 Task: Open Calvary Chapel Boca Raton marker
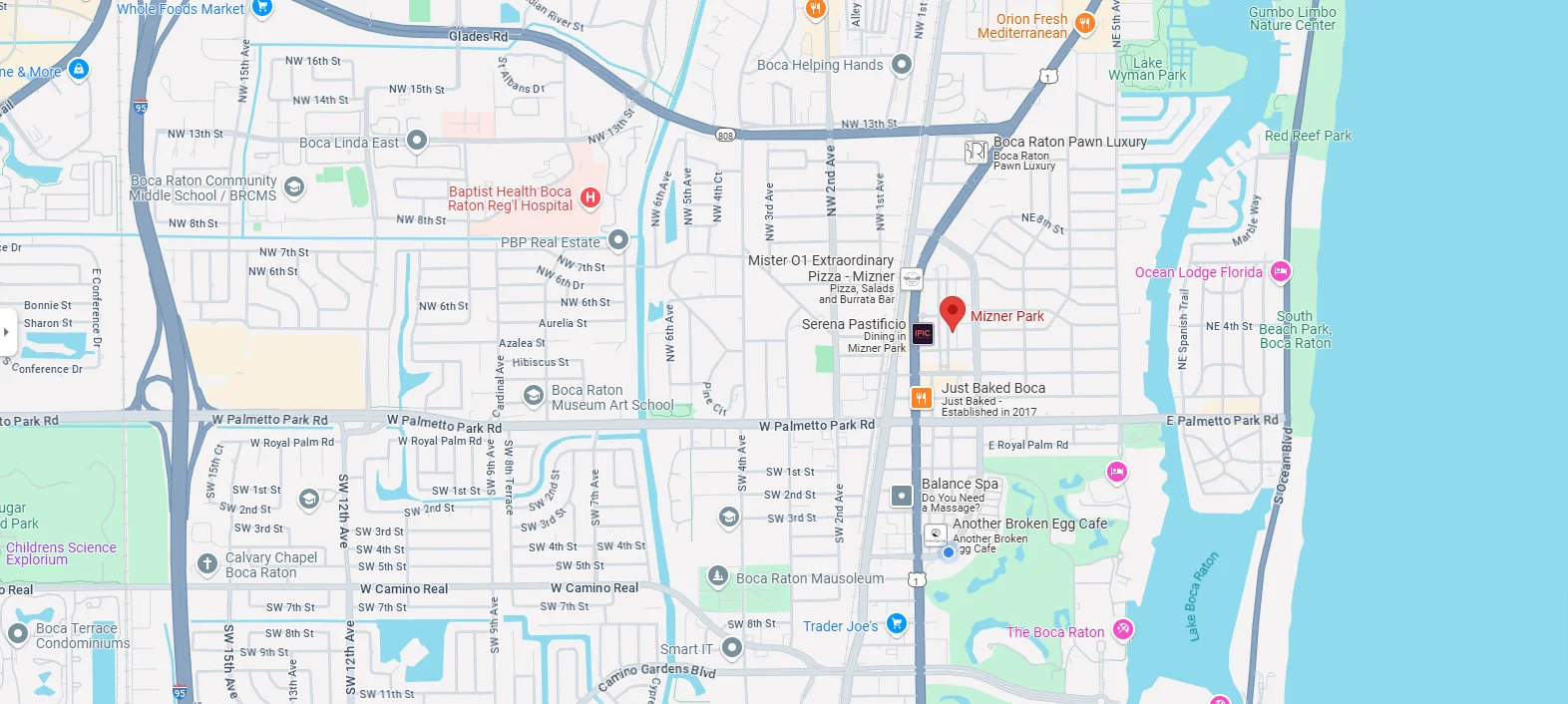[x=207, y=563]
